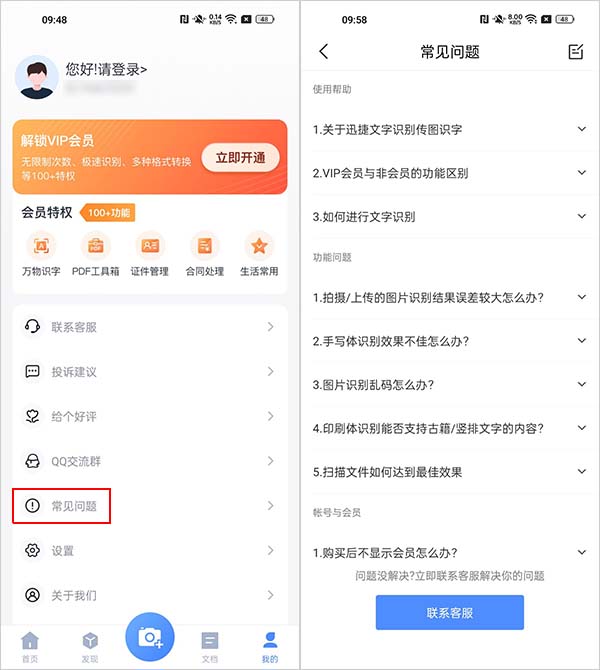The width and height of the screenshot is (600, 670).
Task: Tap the center camera scan button
Action: click(150, 636)
